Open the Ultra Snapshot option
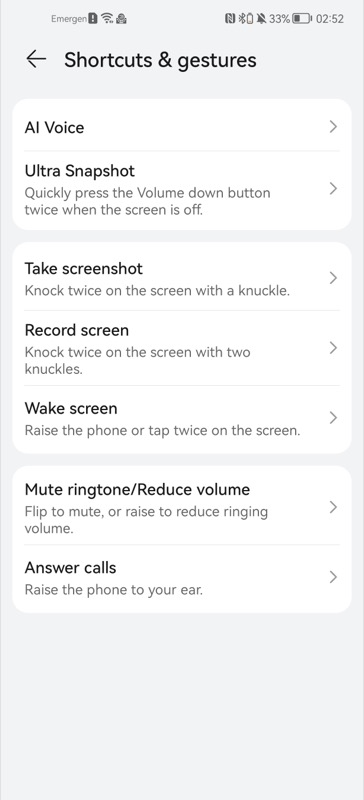Screen dimensions: 364x800 click(182, 190)
